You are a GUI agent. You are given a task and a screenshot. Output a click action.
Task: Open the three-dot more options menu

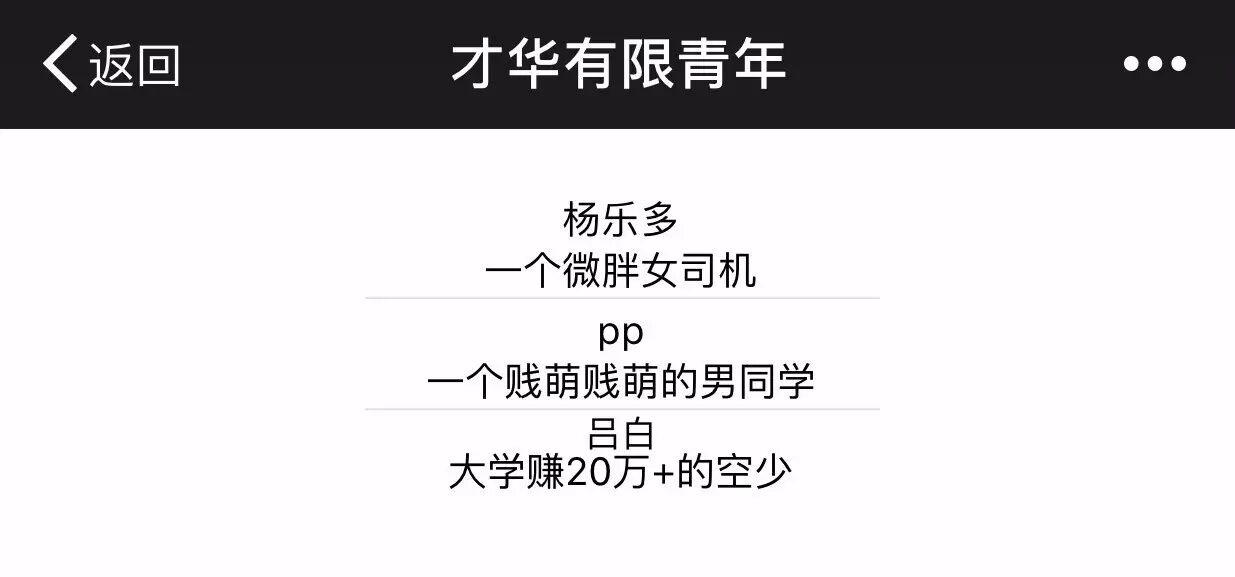pyautogui.click(x=1154, y=65)
